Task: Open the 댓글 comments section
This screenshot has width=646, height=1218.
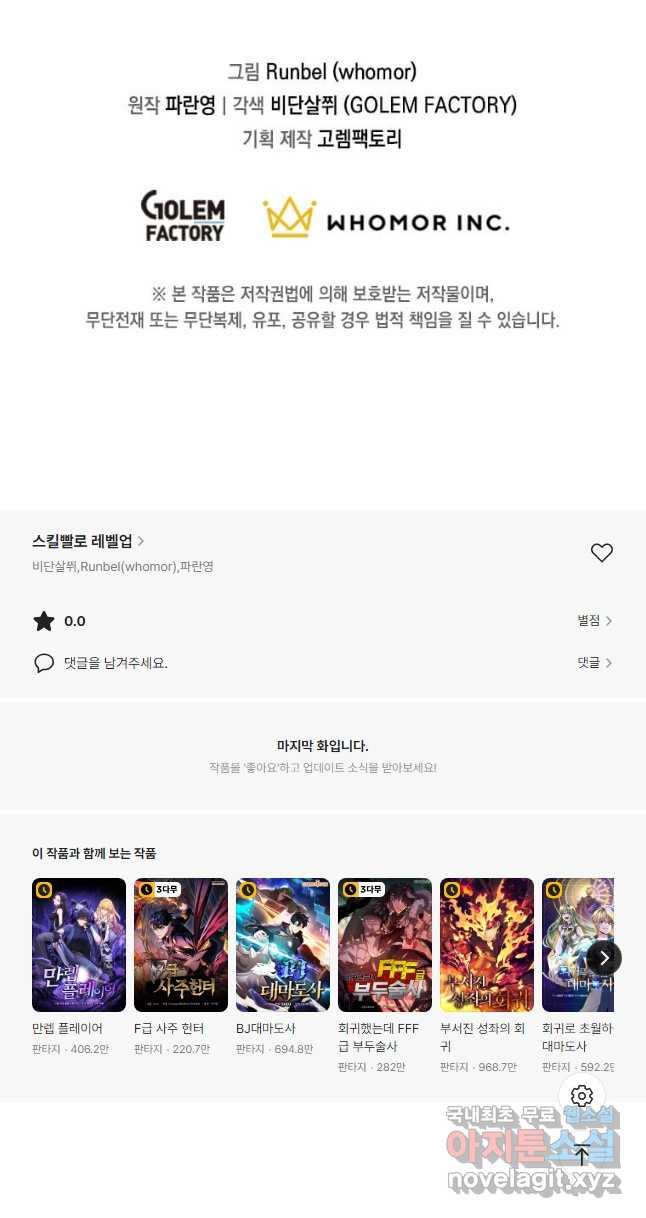Action: click(x=594, y=663)
